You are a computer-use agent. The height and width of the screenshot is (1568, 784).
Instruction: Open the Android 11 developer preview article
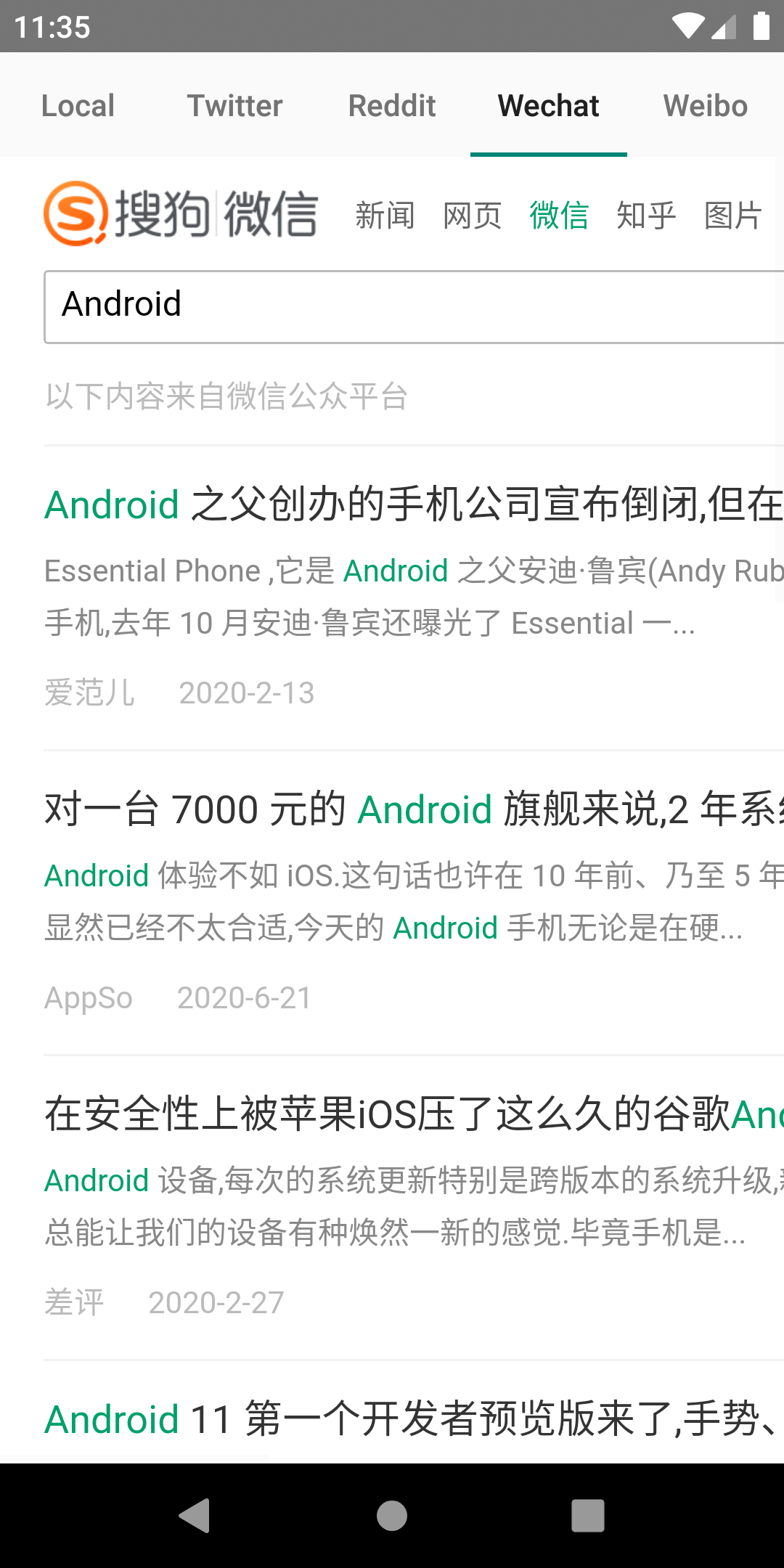(x=414, y=1419)
